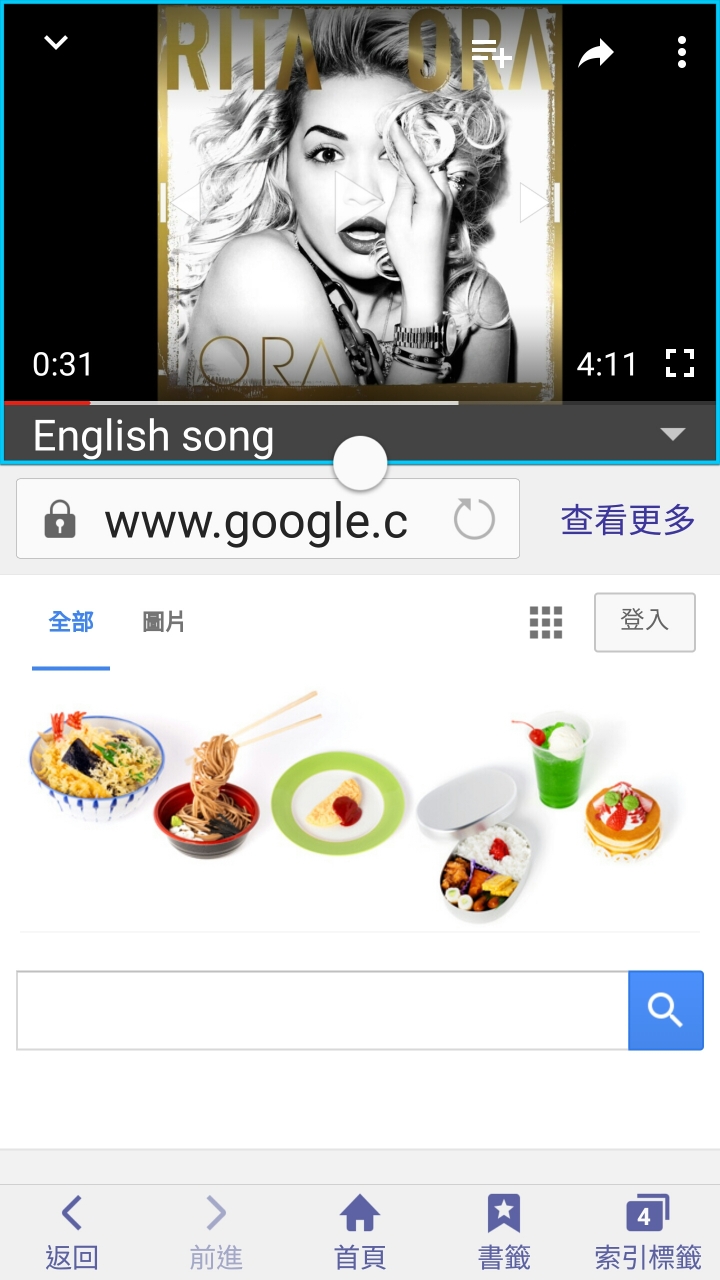Add the video to a playlist
Image resolution: width=720 pixels, height=1280 pixels.
[x=491, y=52]
